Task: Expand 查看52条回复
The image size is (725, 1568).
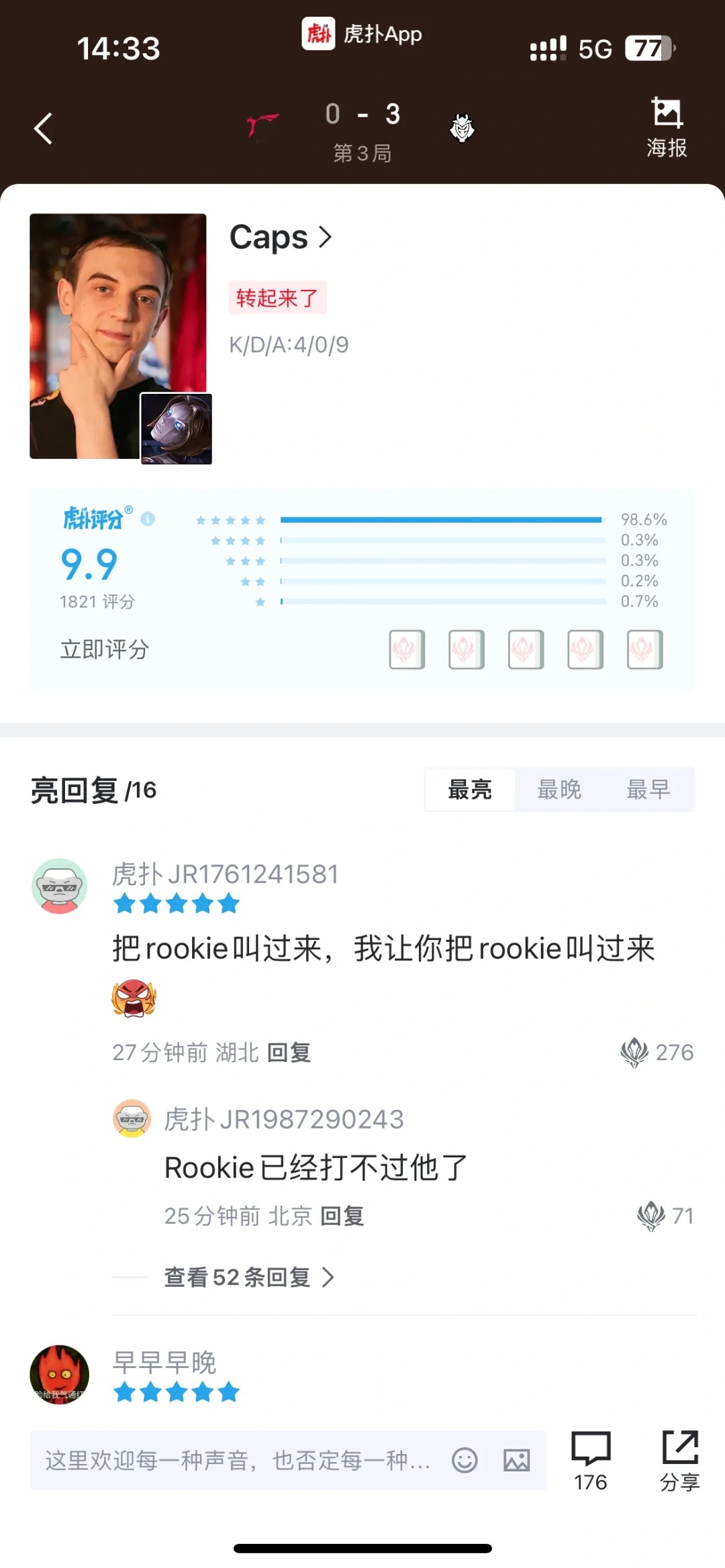Action: click(248, 1277)
